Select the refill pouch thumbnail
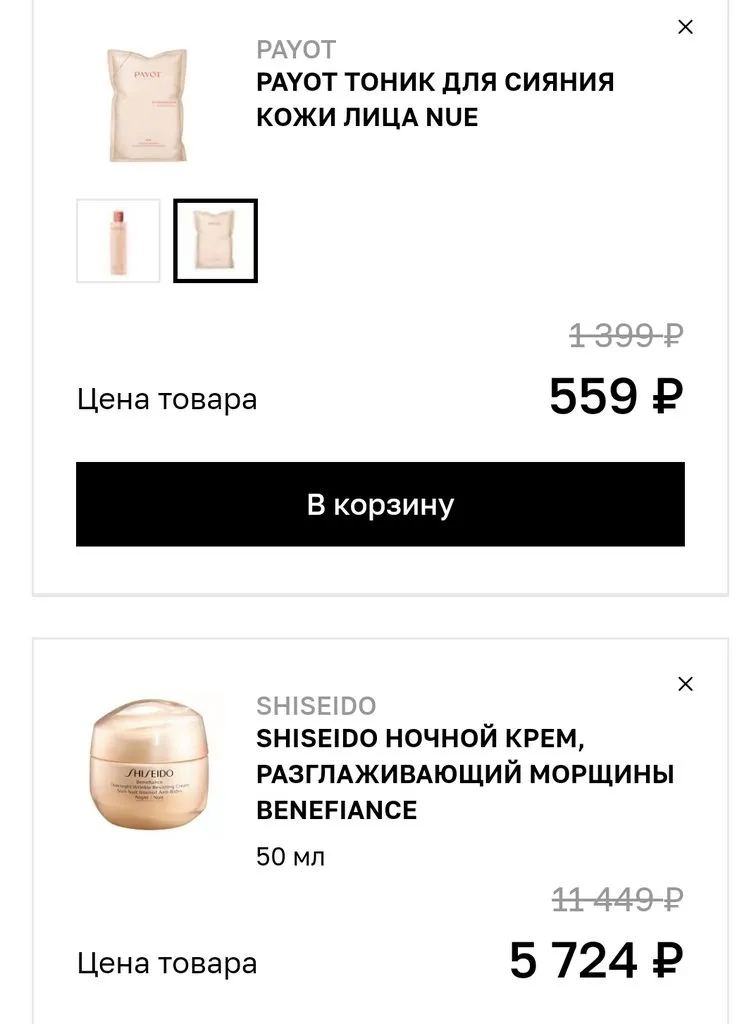Screen dimensions: 737x1024 [x=216, y=240]
